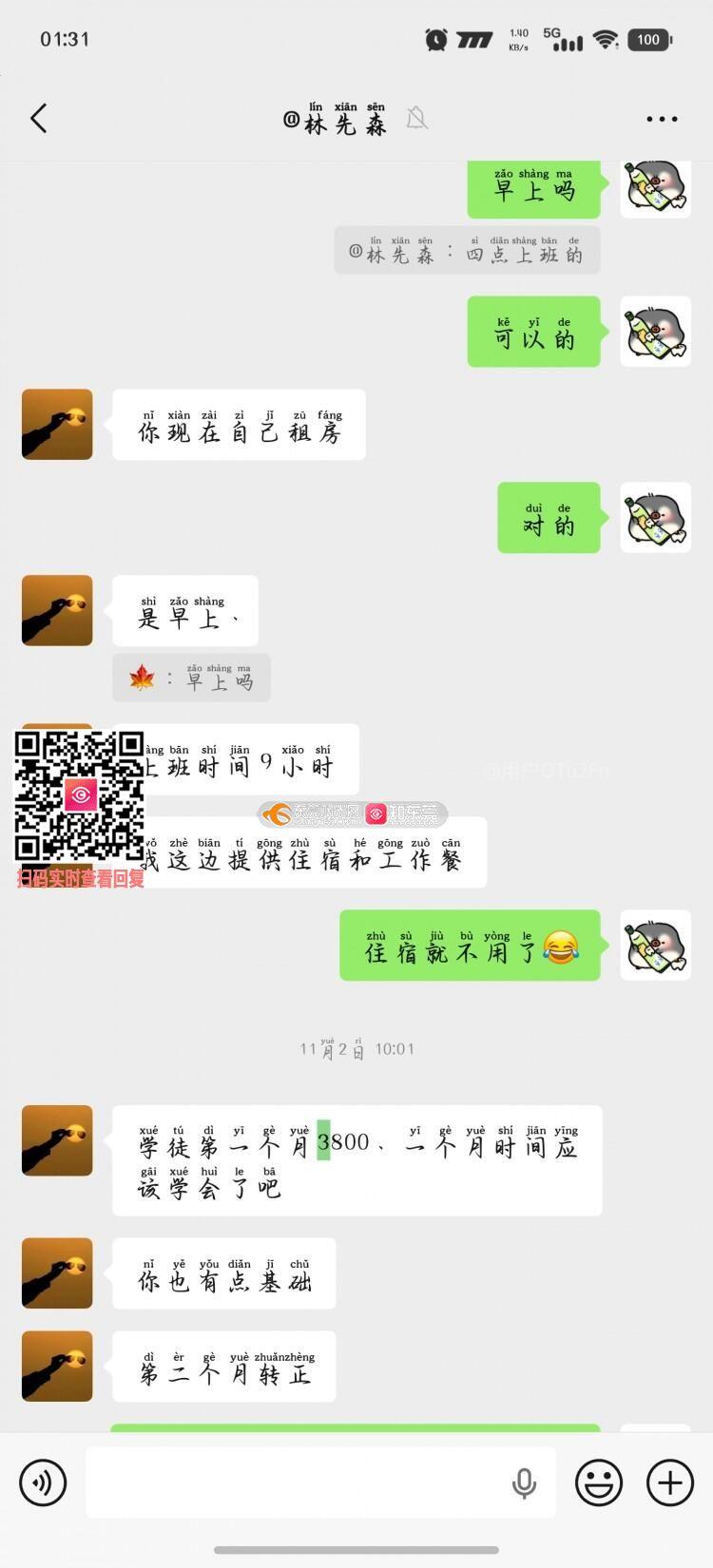Open contact avatar beside 你现在自己租房

[57, 424]
